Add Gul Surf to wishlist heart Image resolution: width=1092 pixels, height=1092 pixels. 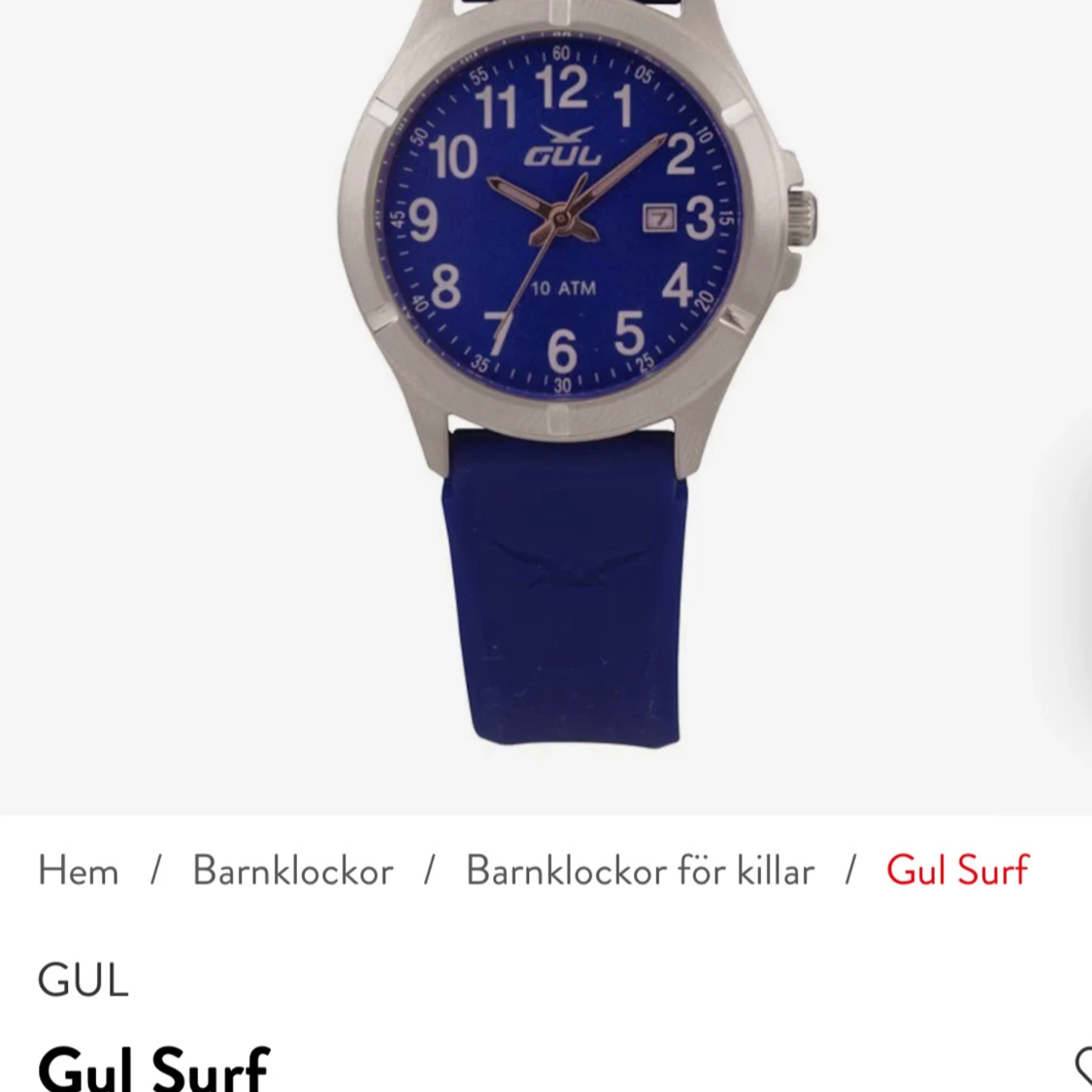[x=1081, y=1066]
